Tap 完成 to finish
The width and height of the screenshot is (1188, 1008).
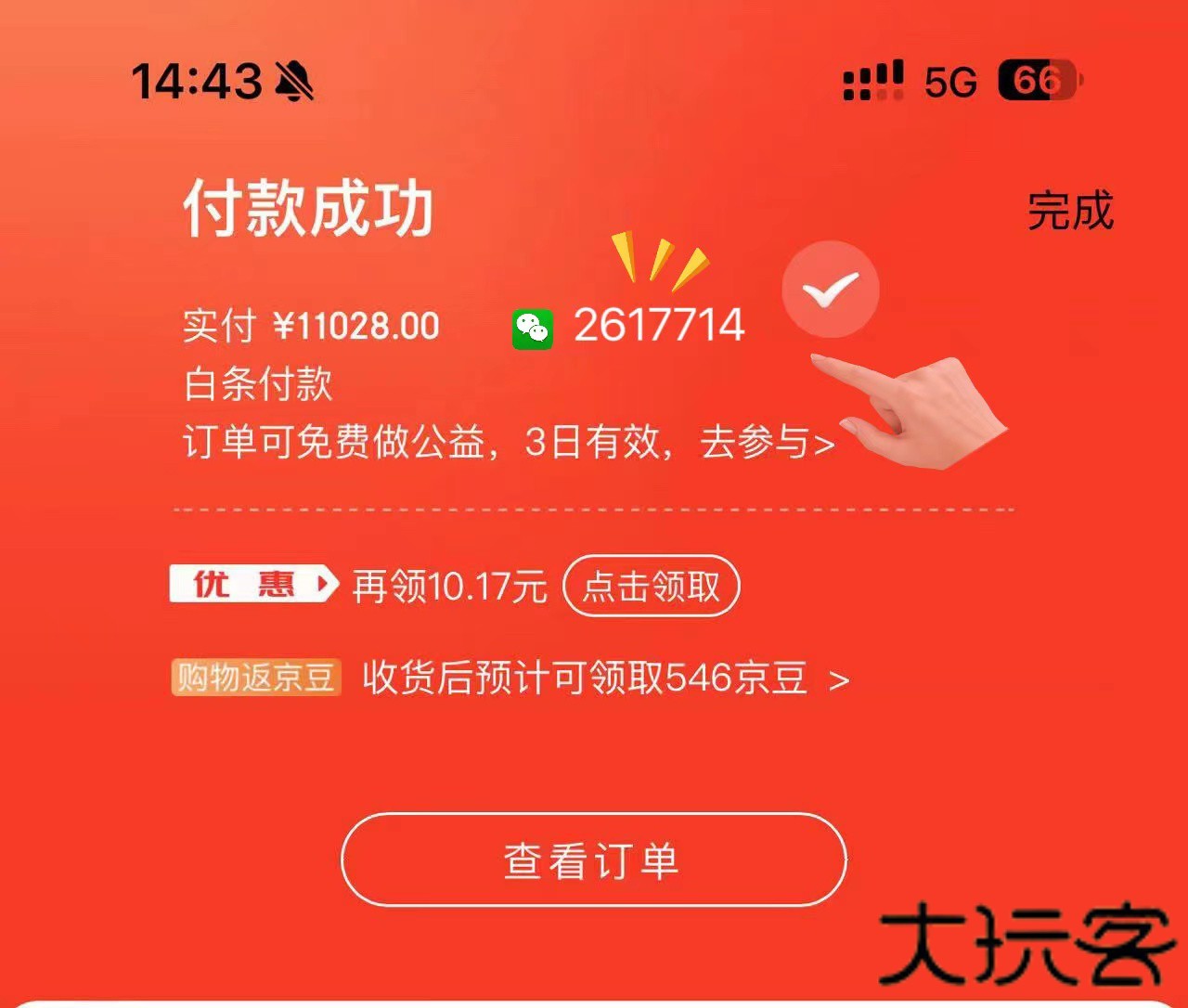(x=1069, y=212)
